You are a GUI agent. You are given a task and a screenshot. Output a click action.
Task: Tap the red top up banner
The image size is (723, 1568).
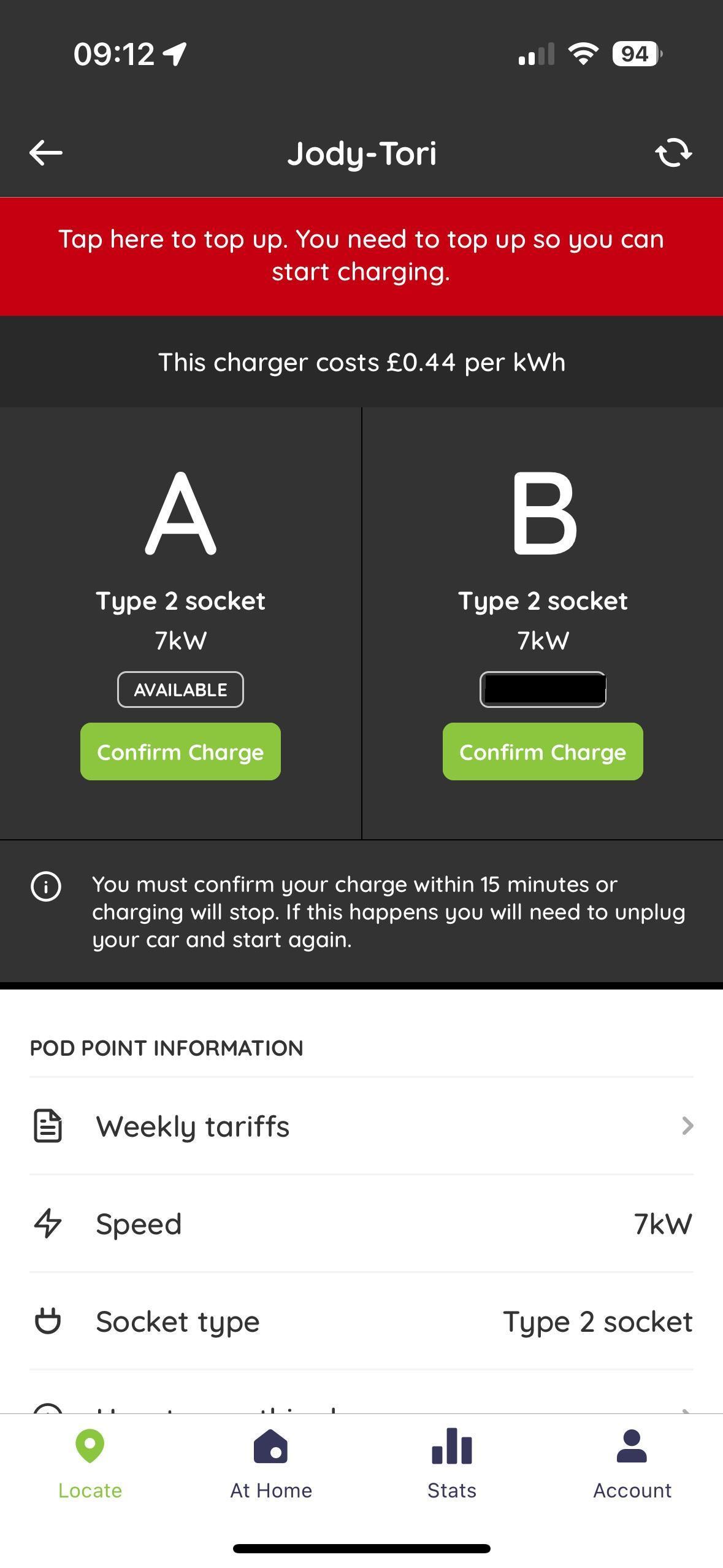pos(361,256)
